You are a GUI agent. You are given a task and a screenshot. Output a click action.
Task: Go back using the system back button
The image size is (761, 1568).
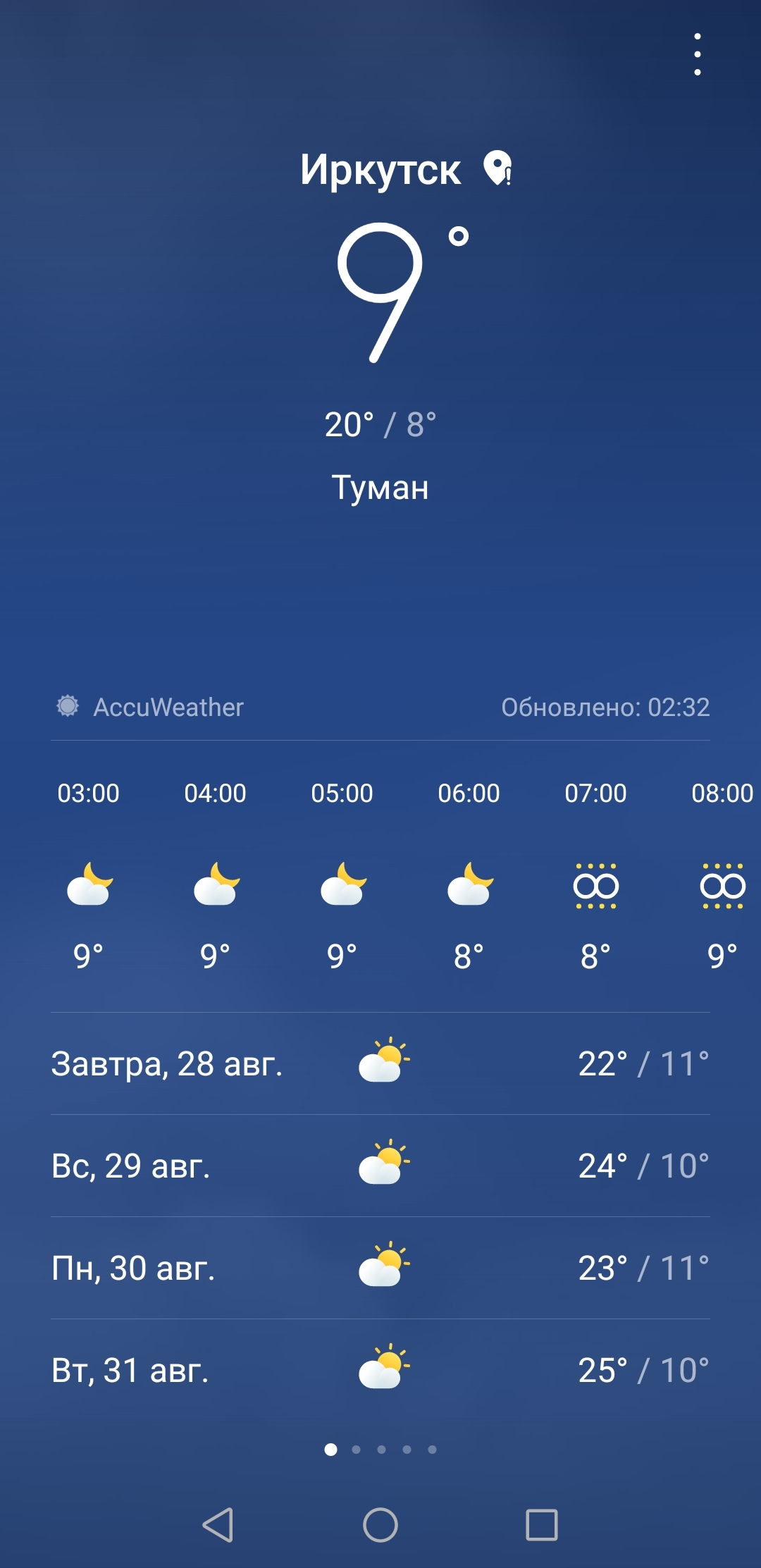click(218, 1525)
